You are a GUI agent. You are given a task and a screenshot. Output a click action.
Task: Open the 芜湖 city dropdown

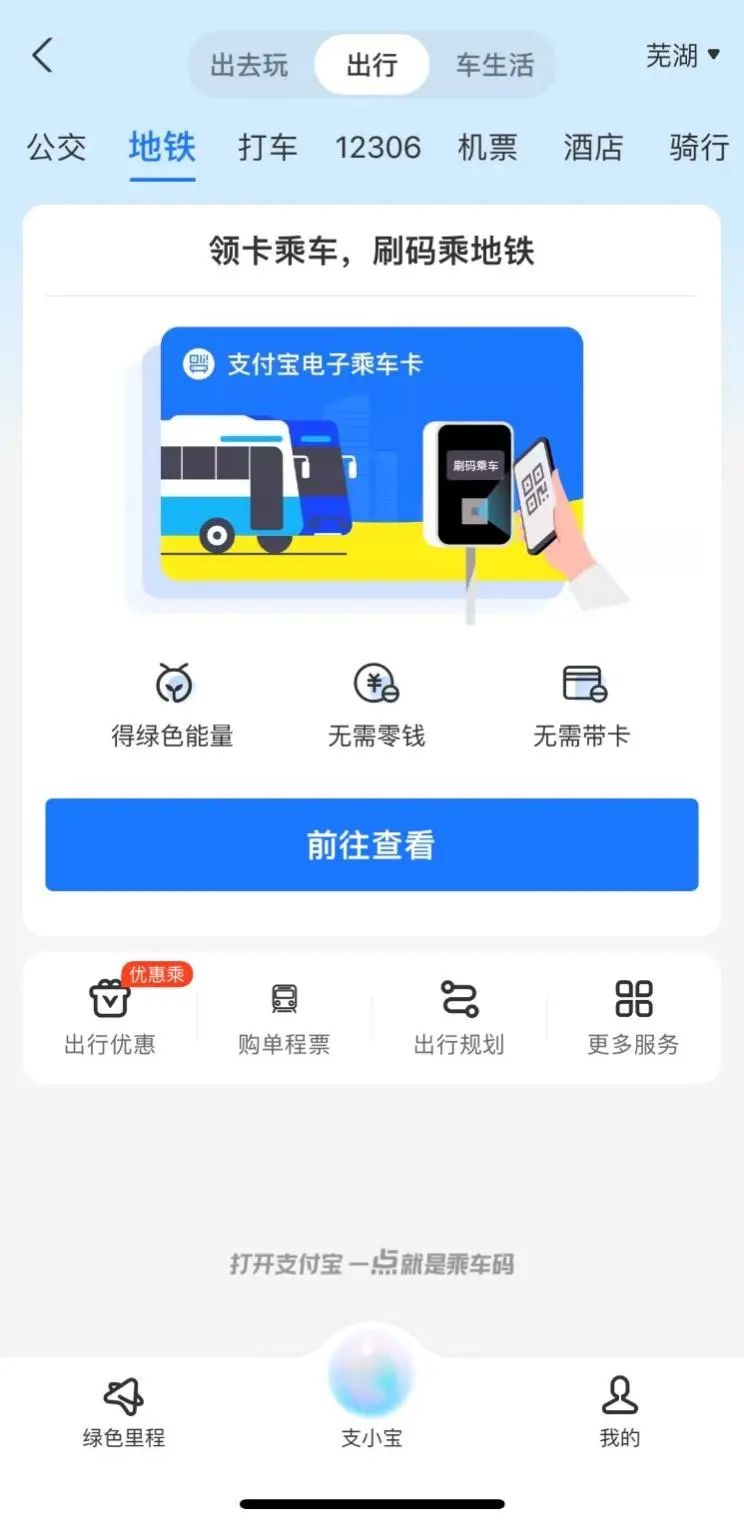coord(682,56)
